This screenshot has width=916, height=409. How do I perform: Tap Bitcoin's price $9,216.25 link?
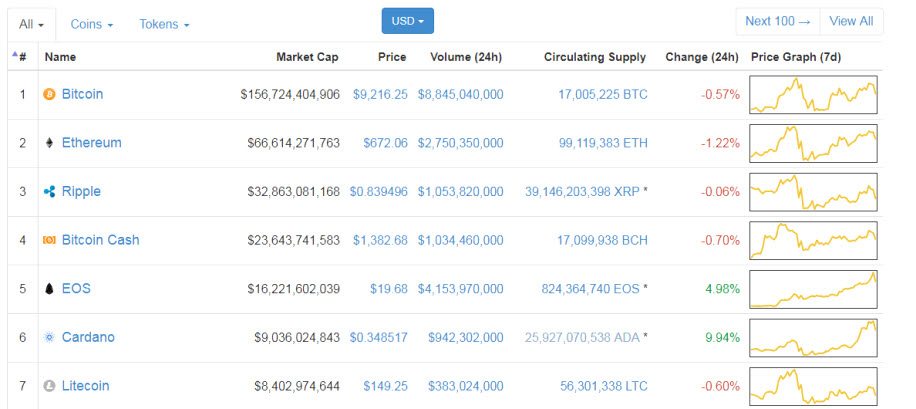pos(380,95)
